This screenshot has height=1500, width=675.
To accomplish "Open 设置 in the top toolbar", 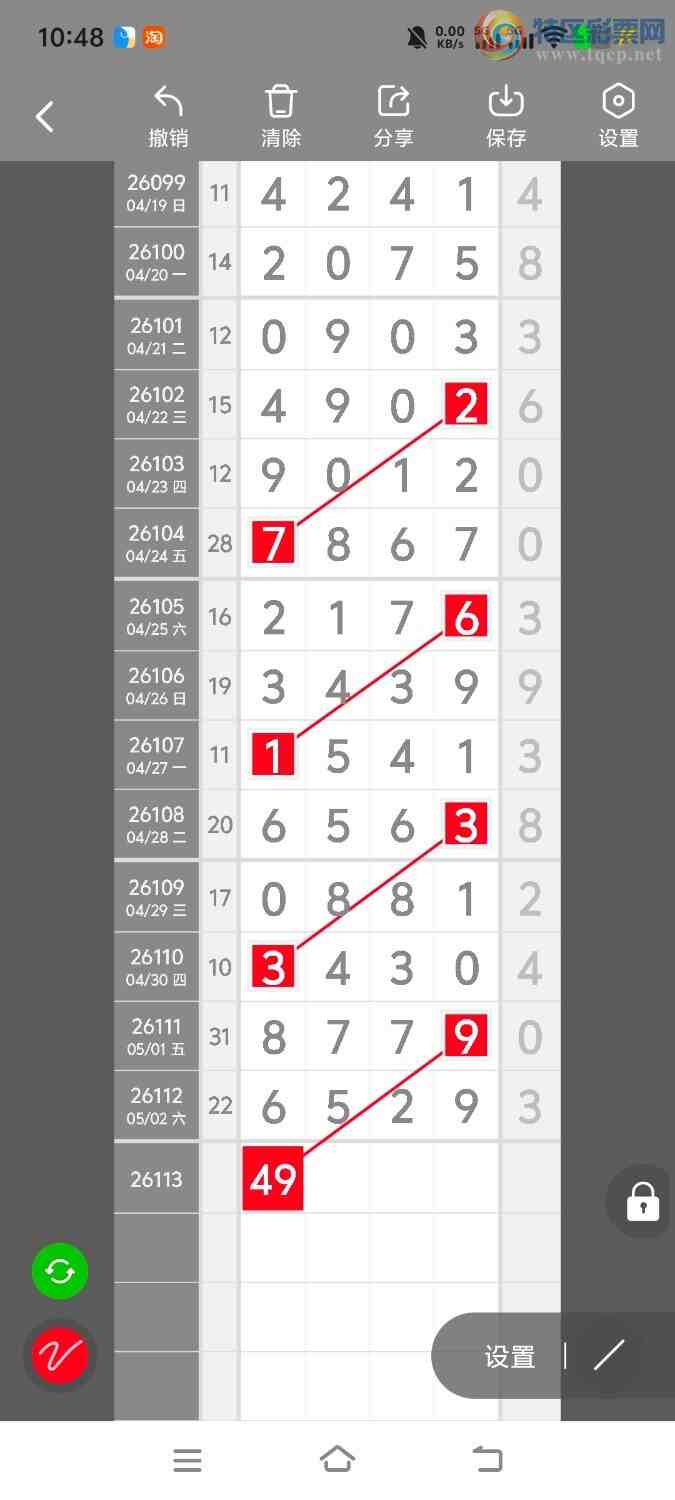I will coord(618,117).
